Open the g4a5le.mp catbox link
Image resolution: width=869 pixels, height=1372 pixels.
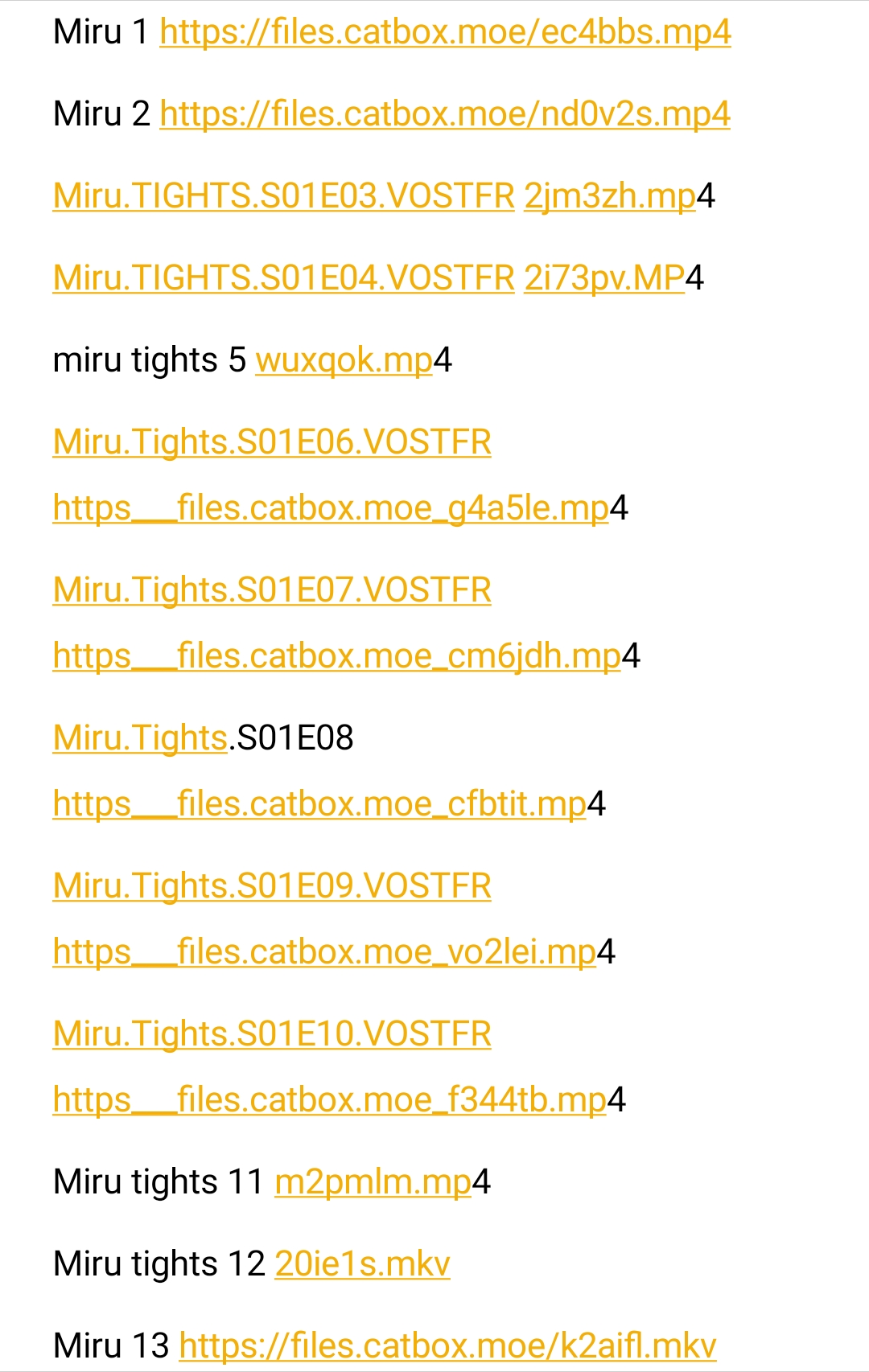[330, 508]
